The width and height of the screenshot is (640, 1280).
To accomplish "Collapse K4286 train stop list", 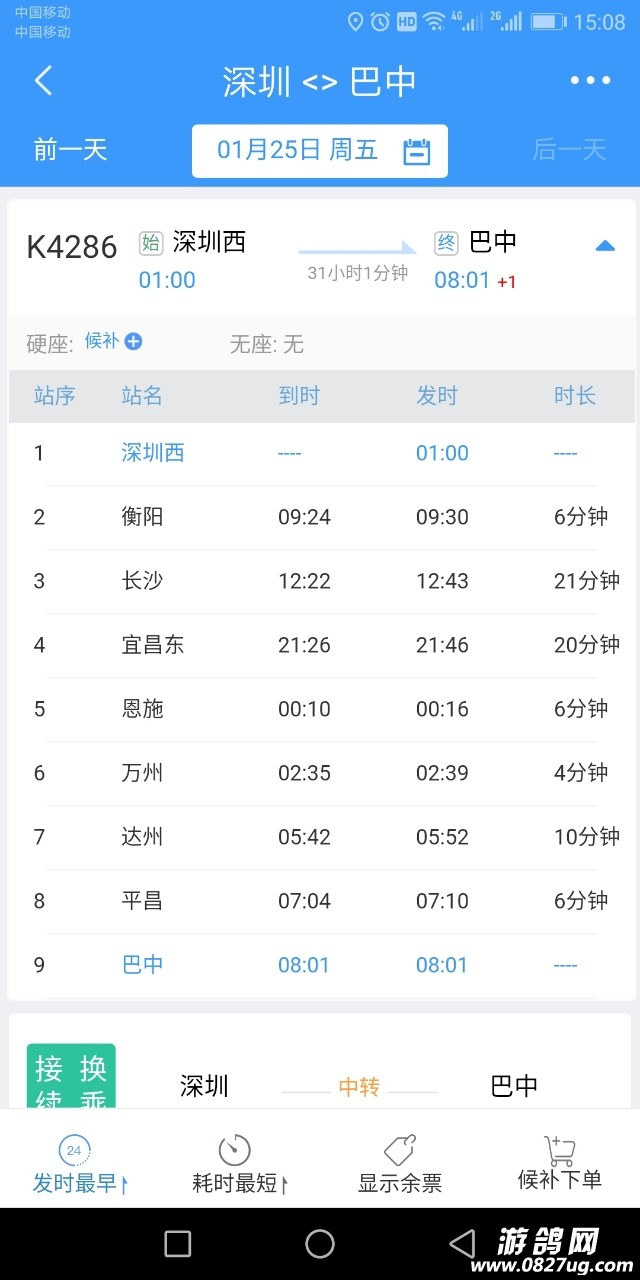I will [605, 246].
